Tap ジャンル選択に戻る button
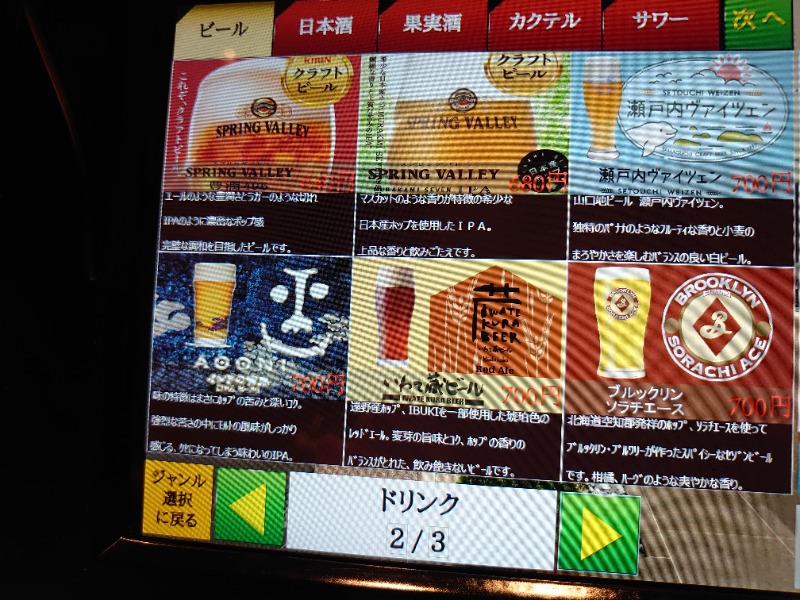 177,499
